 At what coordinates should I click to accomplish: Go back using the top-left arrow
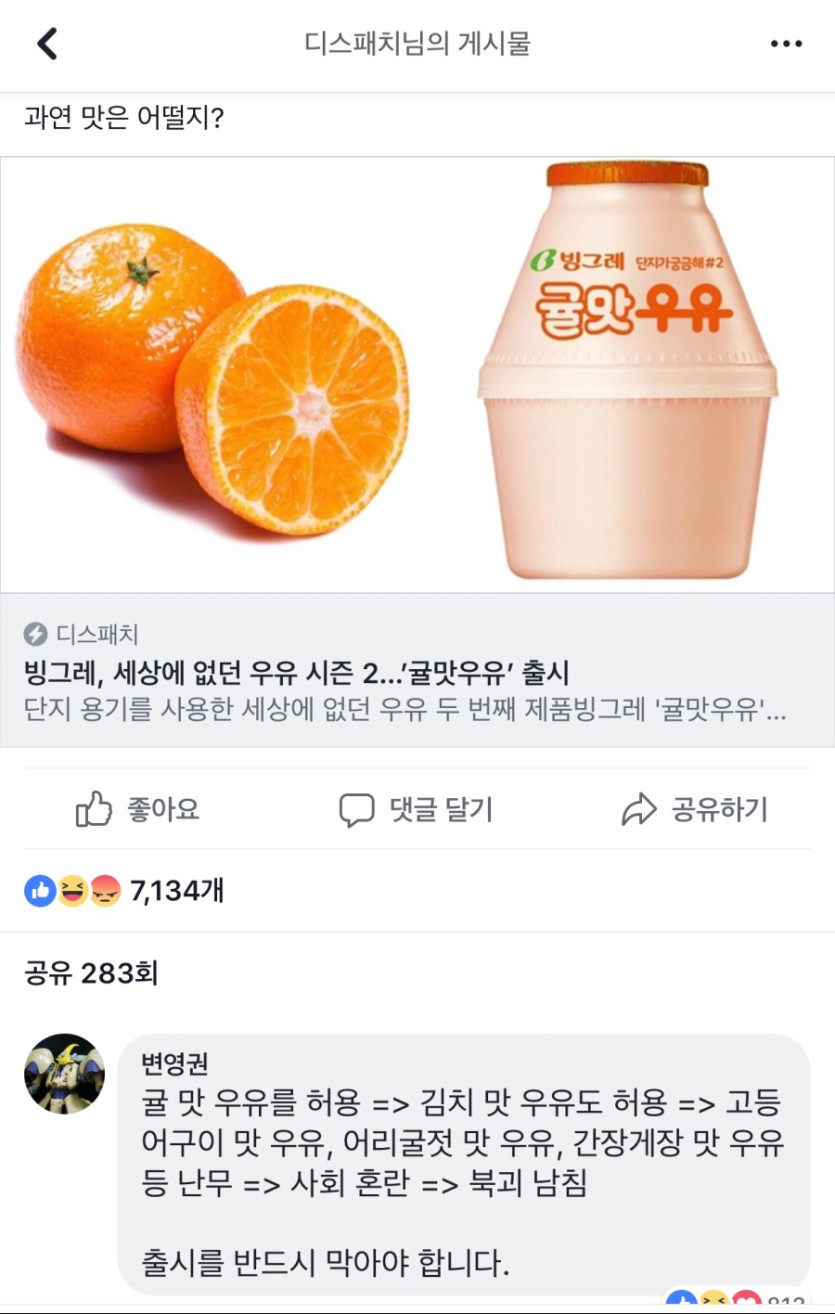[x=46, y=44]
